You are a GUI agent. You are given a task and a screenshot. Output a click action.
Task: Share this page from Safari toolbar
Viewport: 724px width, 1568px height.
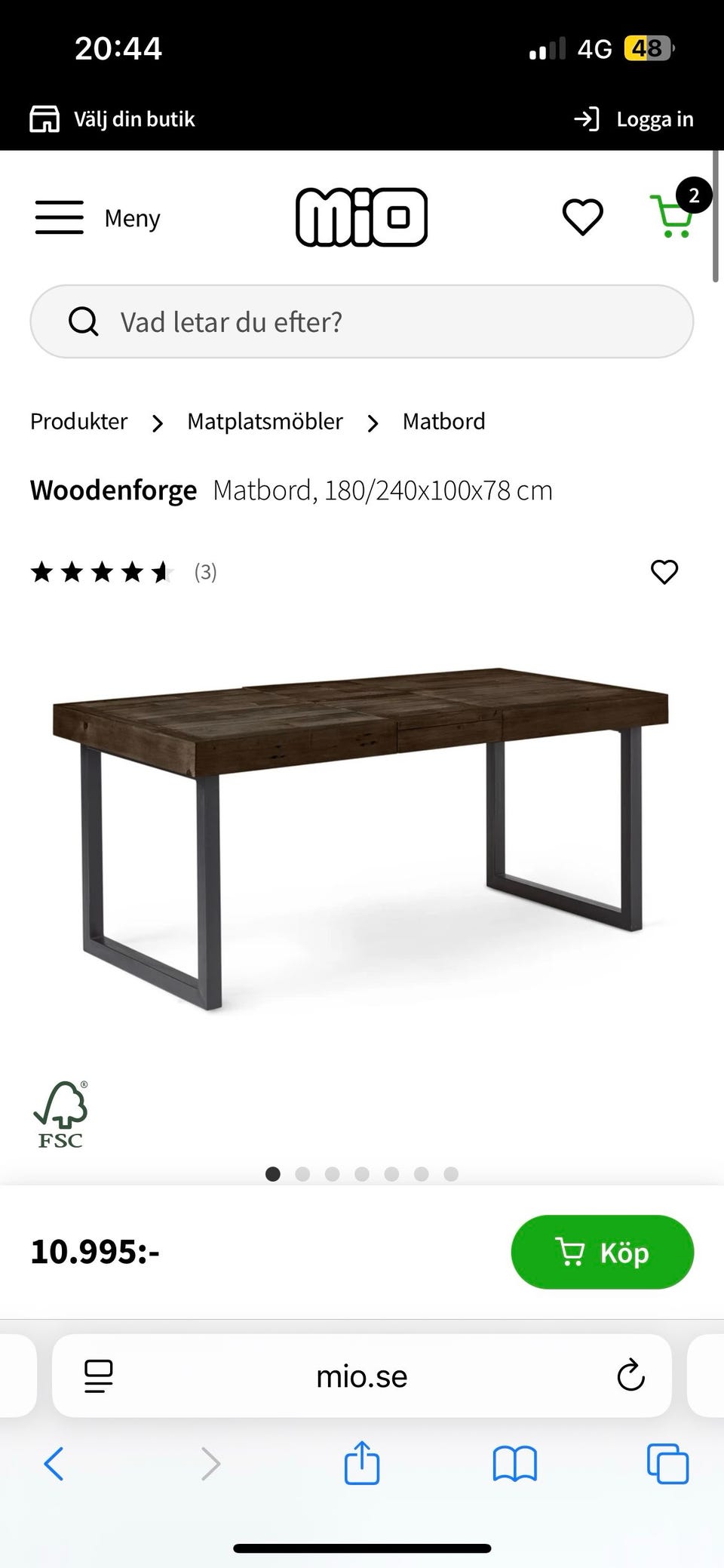(362, 1462)
